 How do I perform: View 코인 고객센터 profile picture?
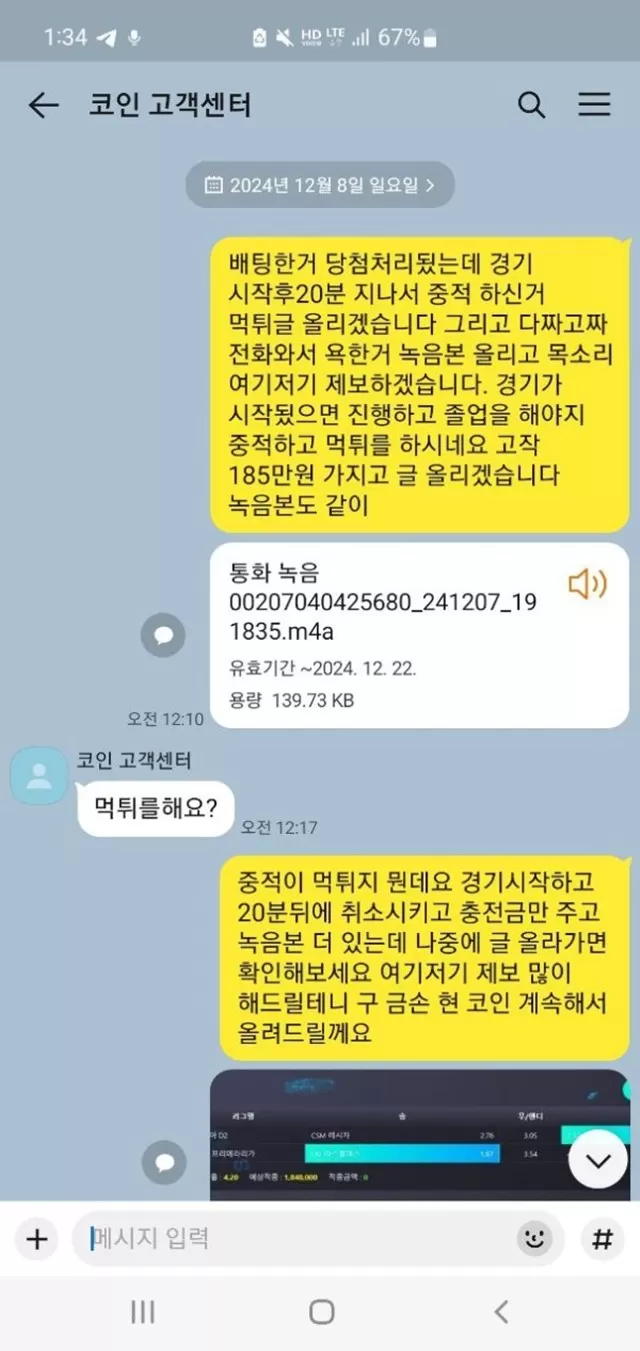click(39, 776)
